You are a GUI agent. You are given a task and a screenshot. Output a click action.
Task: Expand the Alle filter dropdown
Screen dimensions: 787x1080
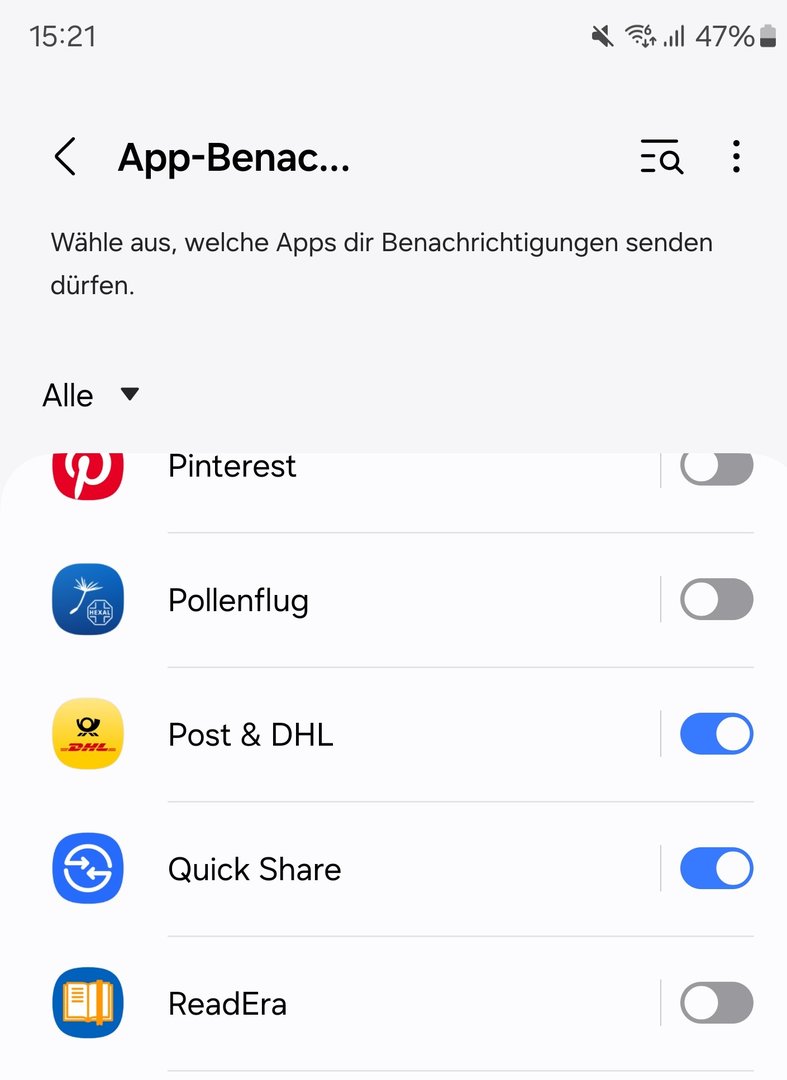coord(90,396)
